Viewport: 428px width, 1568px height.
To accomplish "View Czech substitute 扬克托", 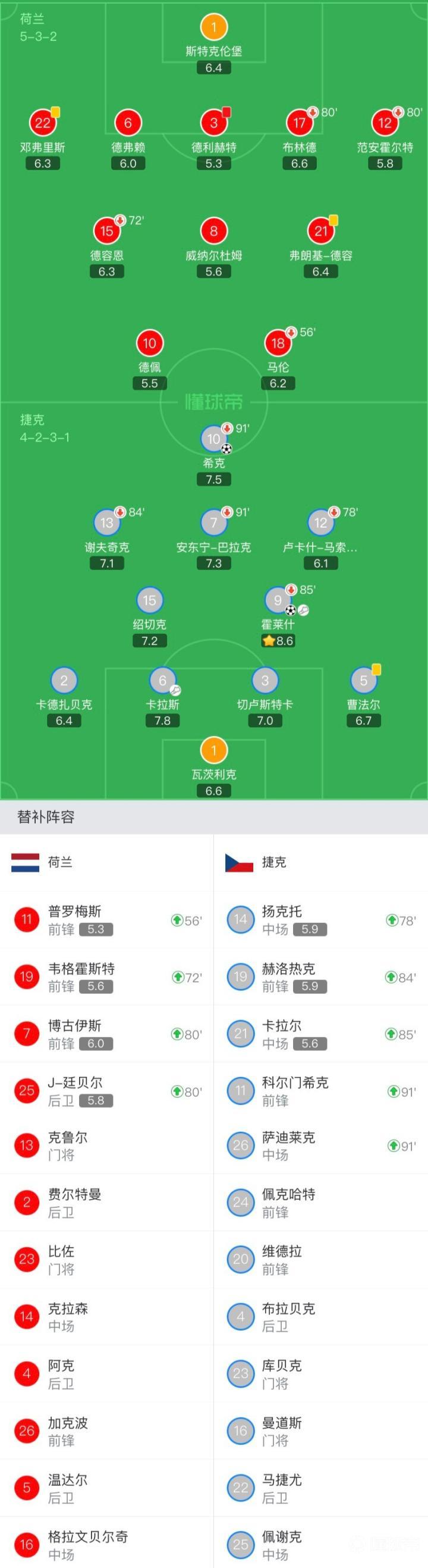I will (320, 919).
